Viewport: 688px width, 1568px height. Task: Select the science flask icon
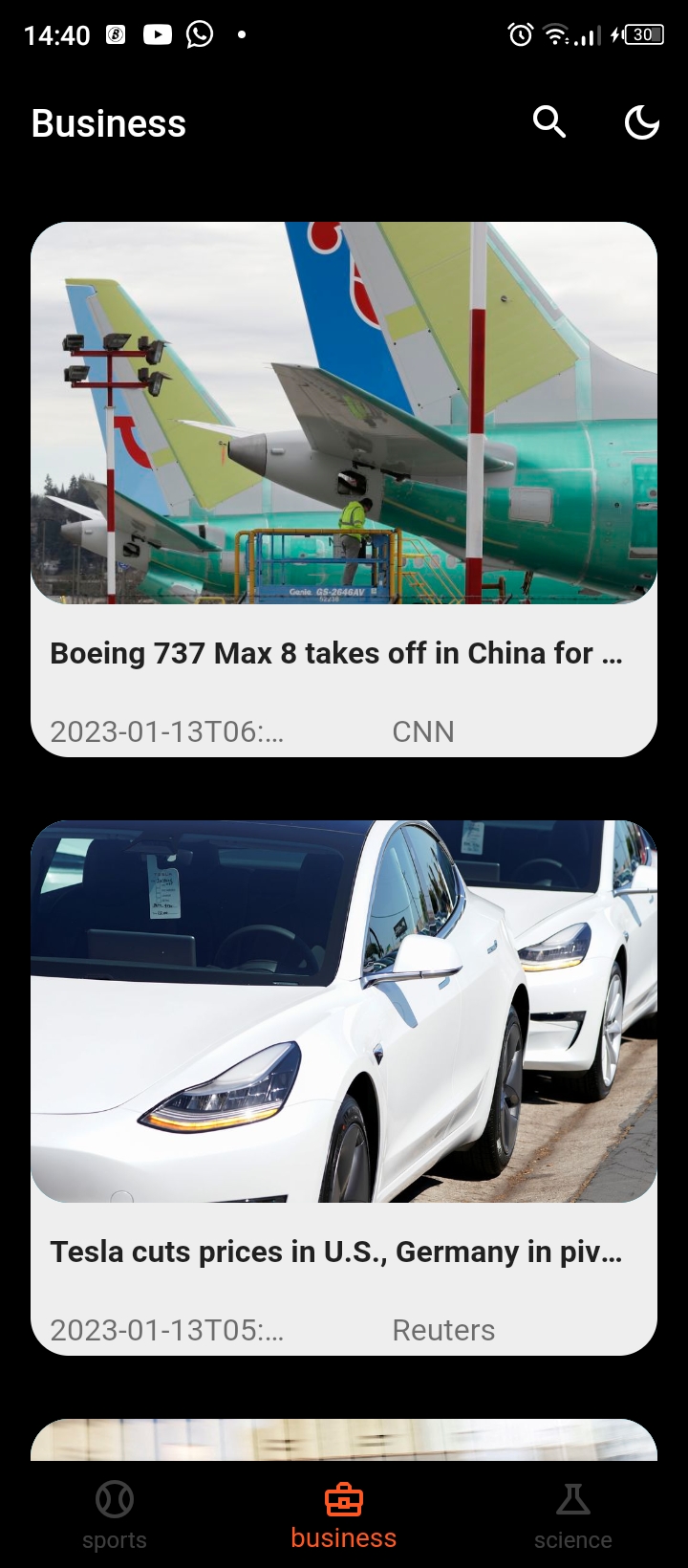tap(573, 1499)
